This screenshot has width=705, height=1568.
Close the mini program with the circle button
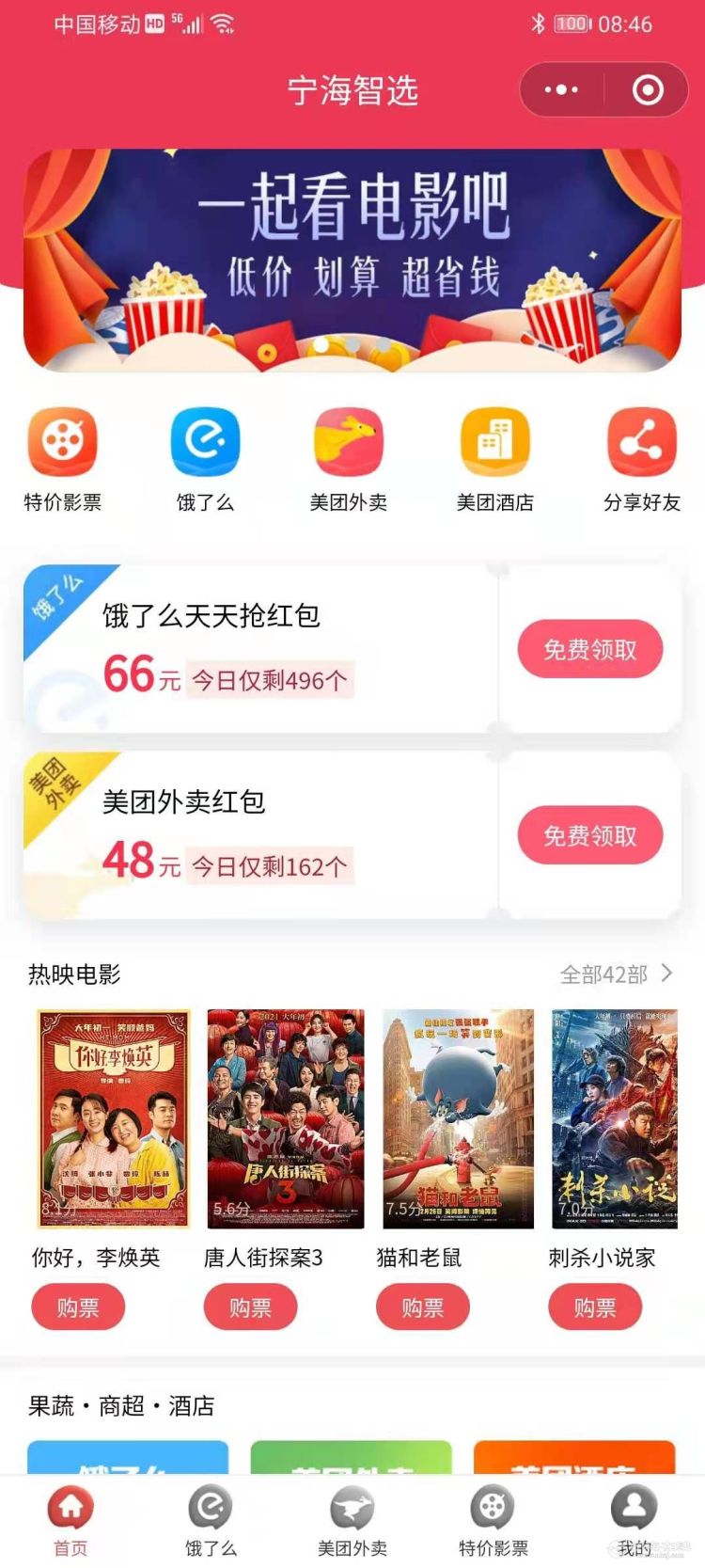[648, 90]
